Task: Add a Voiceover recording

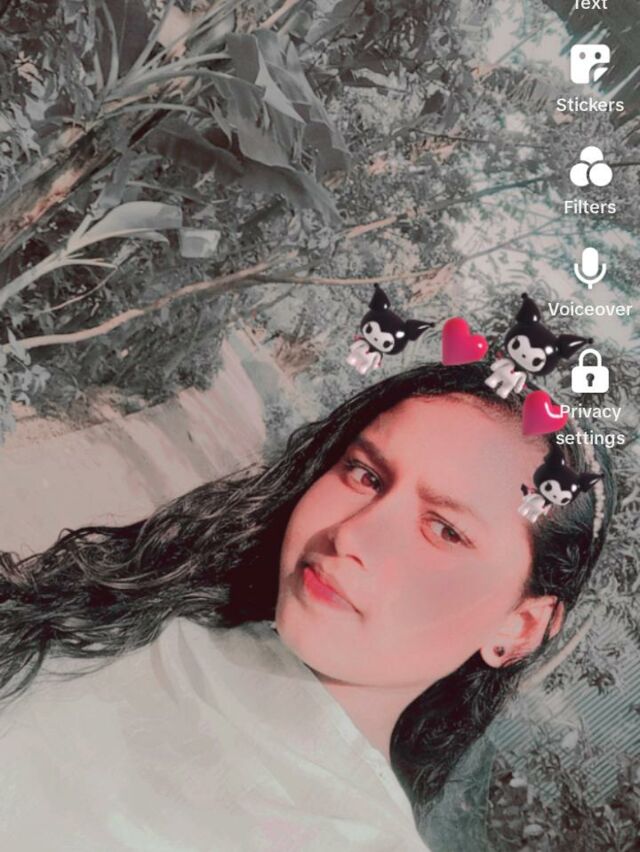Action: point(590,269)
